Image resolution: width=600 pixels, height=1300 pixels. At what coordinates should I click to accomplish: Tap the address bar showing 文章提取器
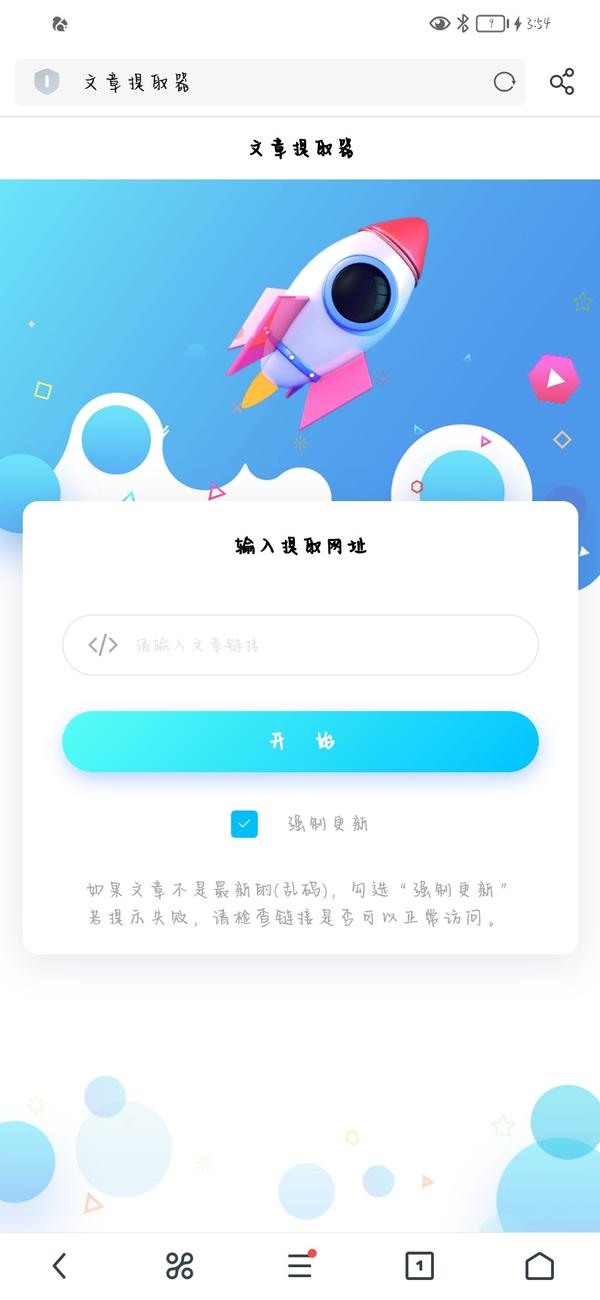coord(270,82)
